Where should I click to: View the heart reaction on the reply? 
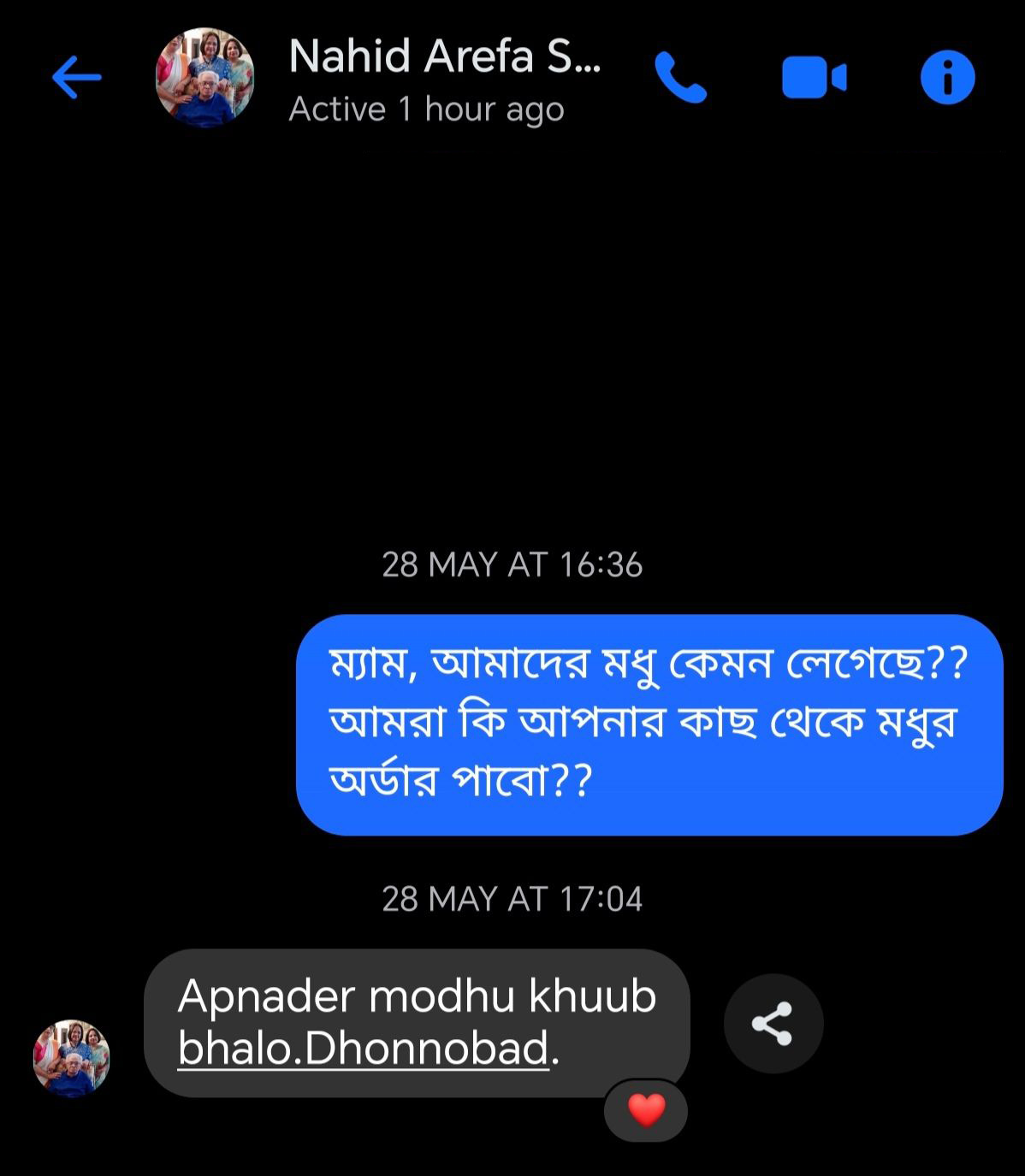[x=646, y=1111]
